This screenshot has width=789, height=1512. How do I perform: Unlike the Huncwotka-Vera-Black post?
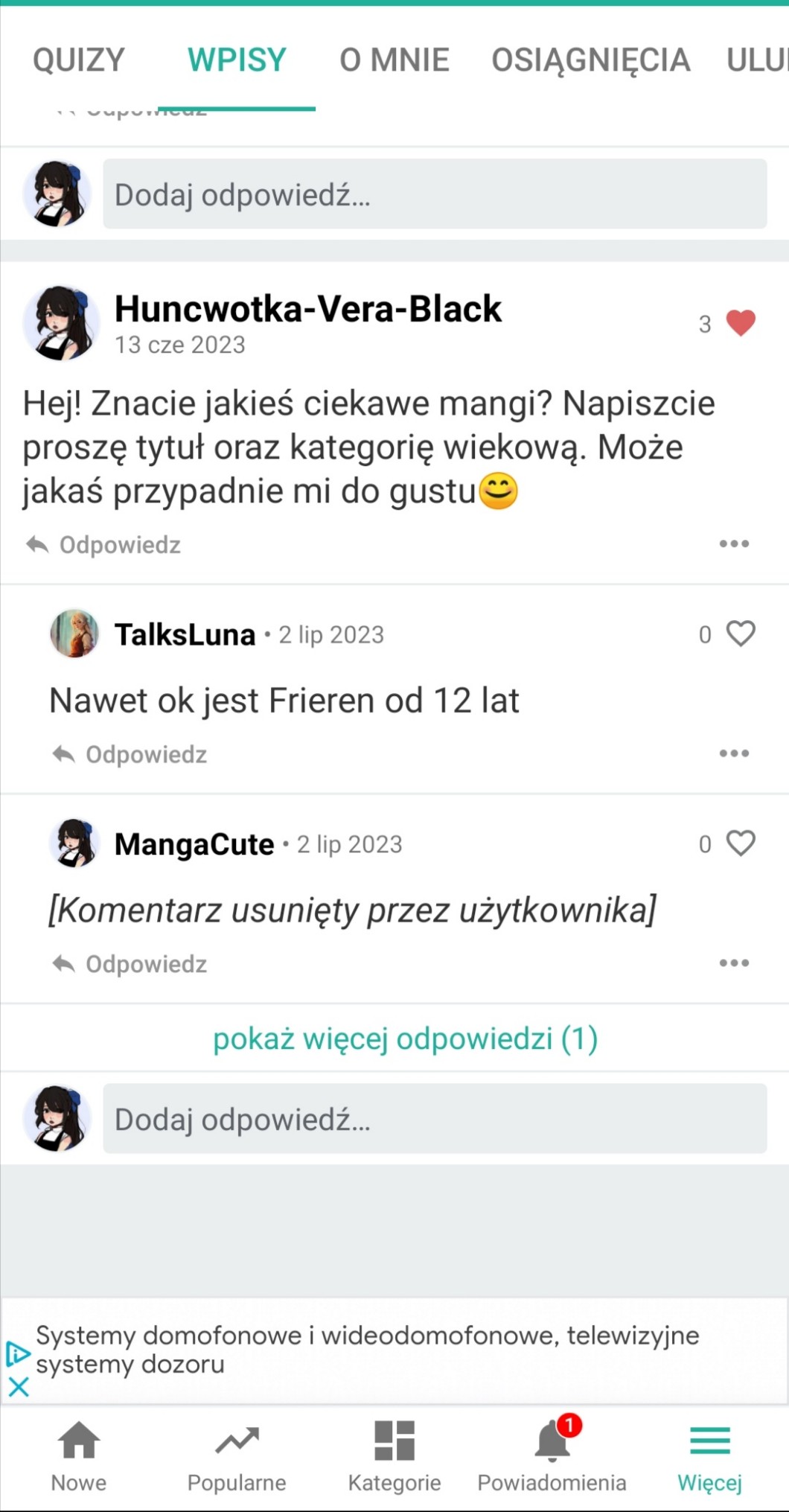pos(740,323)
